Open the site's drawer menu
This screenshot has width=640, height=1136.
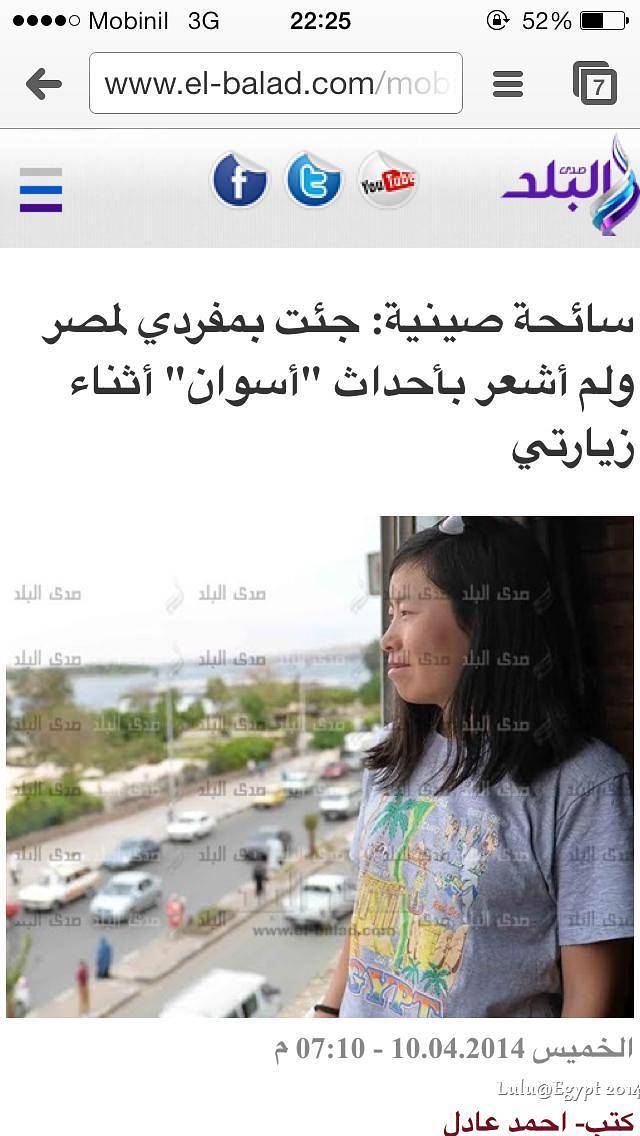click(x=41, y=190)
